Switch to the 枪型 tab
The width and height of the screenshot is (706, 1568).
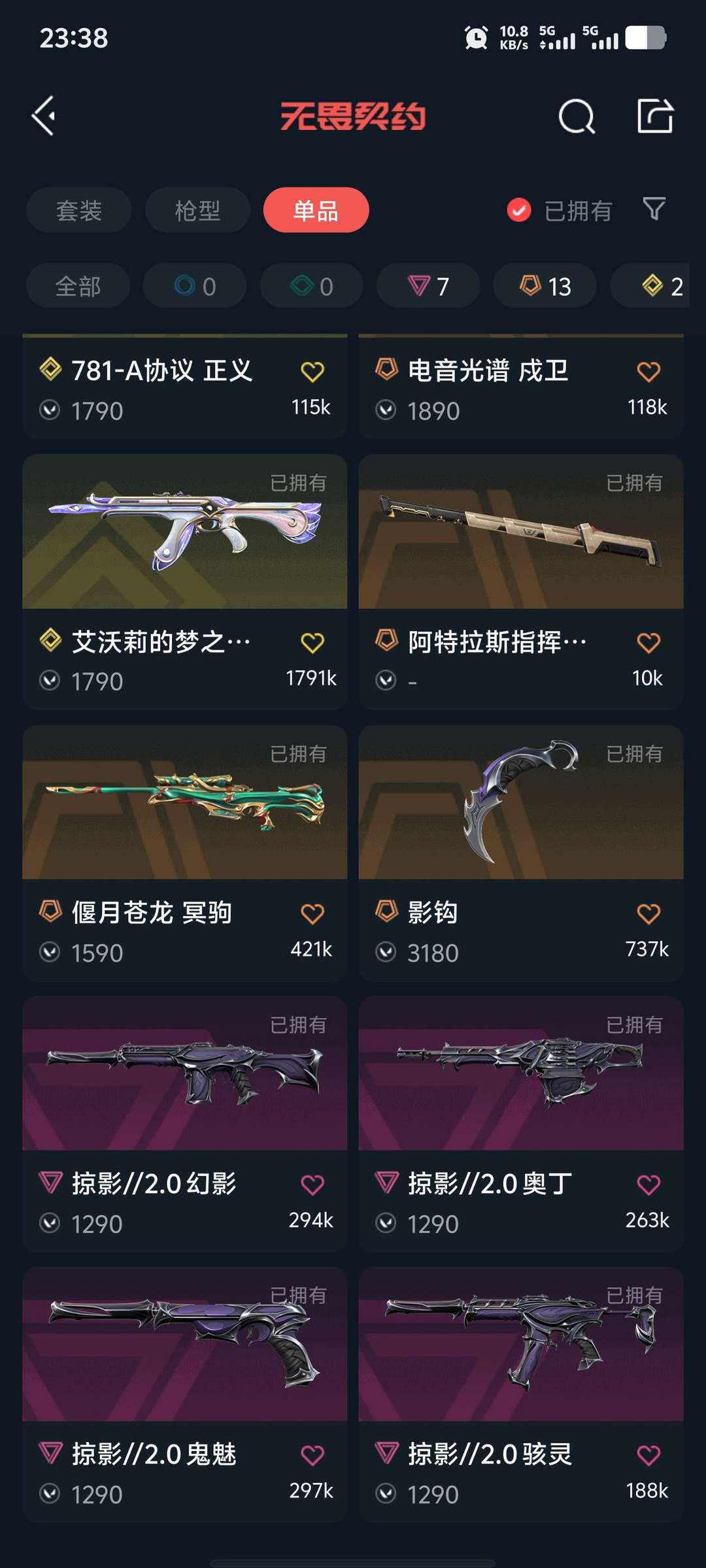[196, 210]
